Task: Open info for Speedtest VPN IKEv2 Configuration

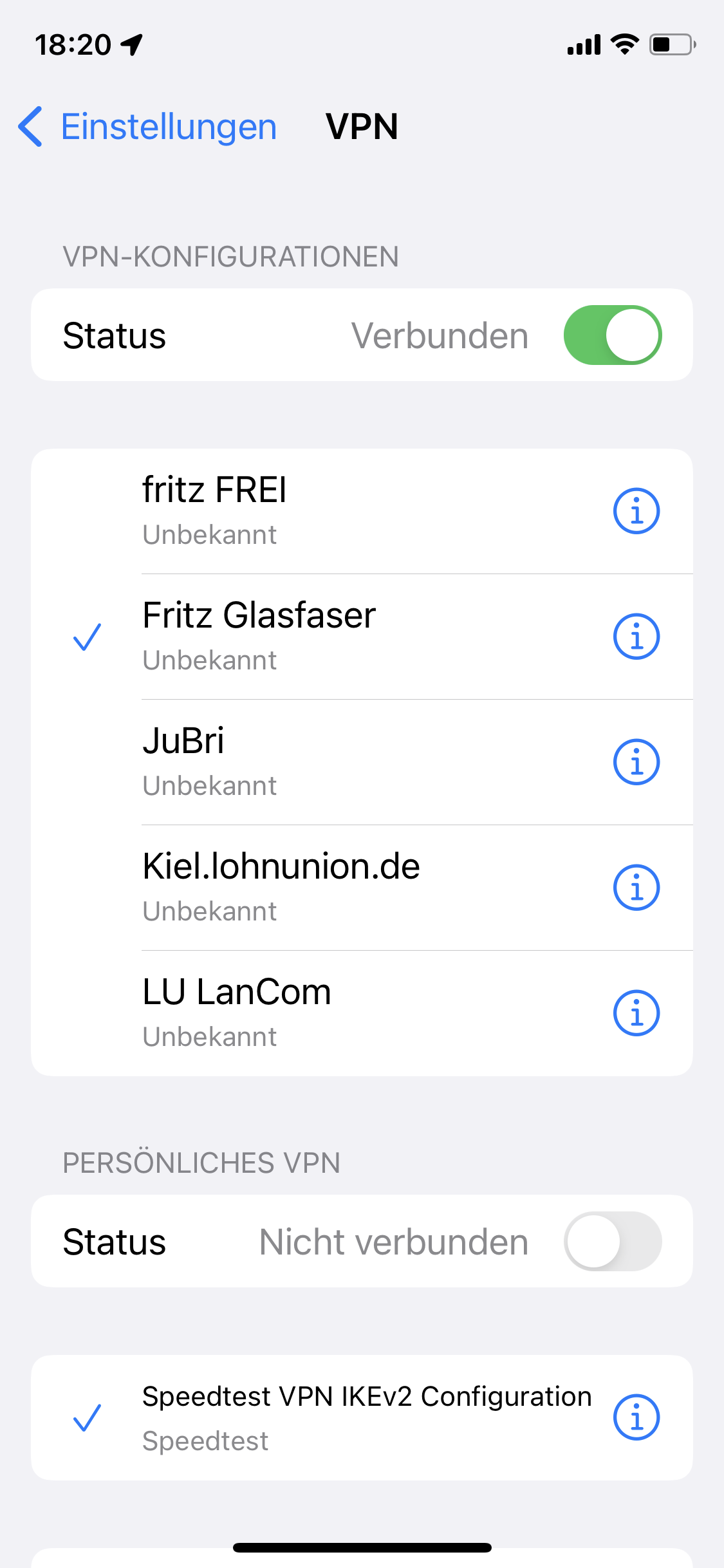Action: click(636, 1417)
